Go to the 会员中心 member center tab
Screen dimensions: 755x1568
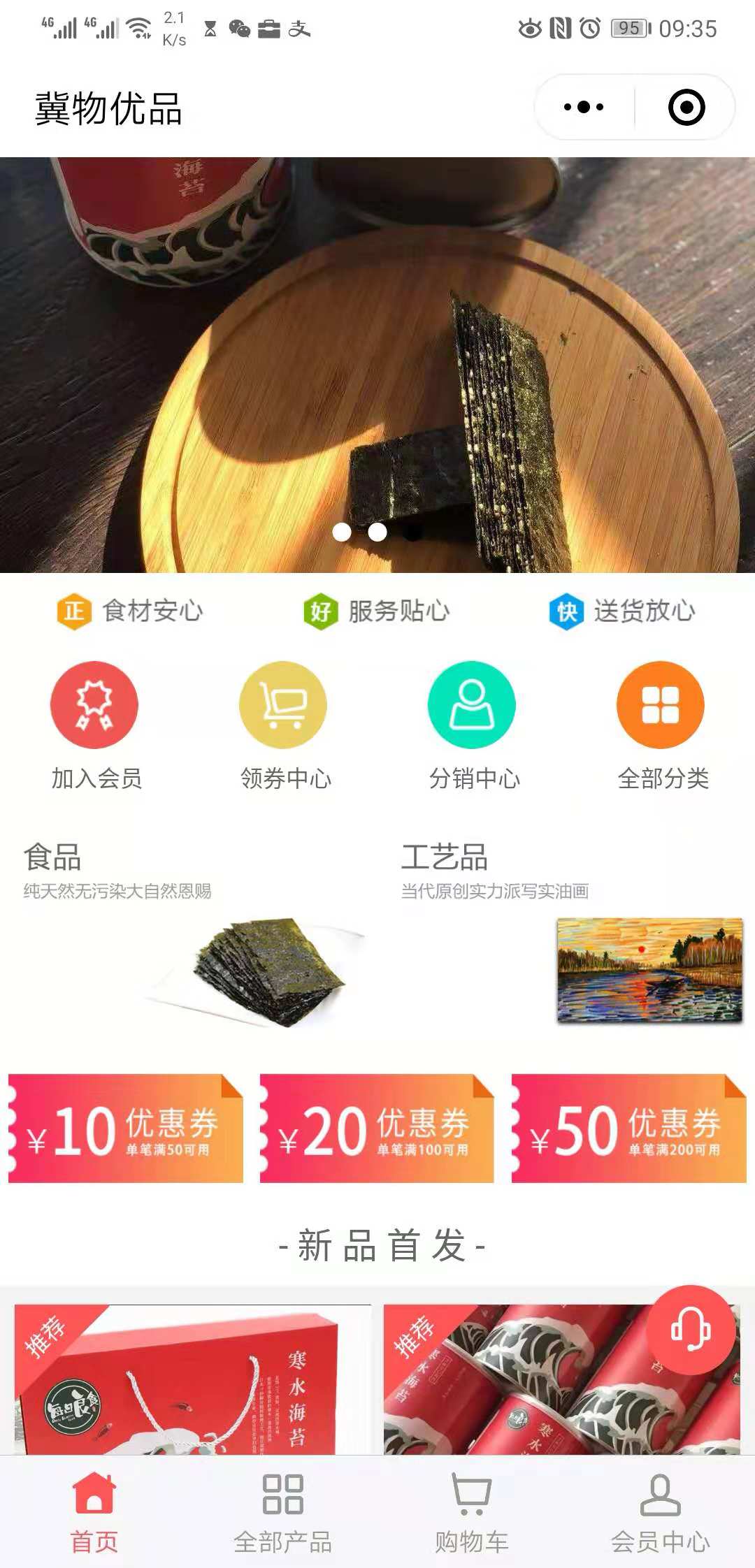(x=661, y=1512)
